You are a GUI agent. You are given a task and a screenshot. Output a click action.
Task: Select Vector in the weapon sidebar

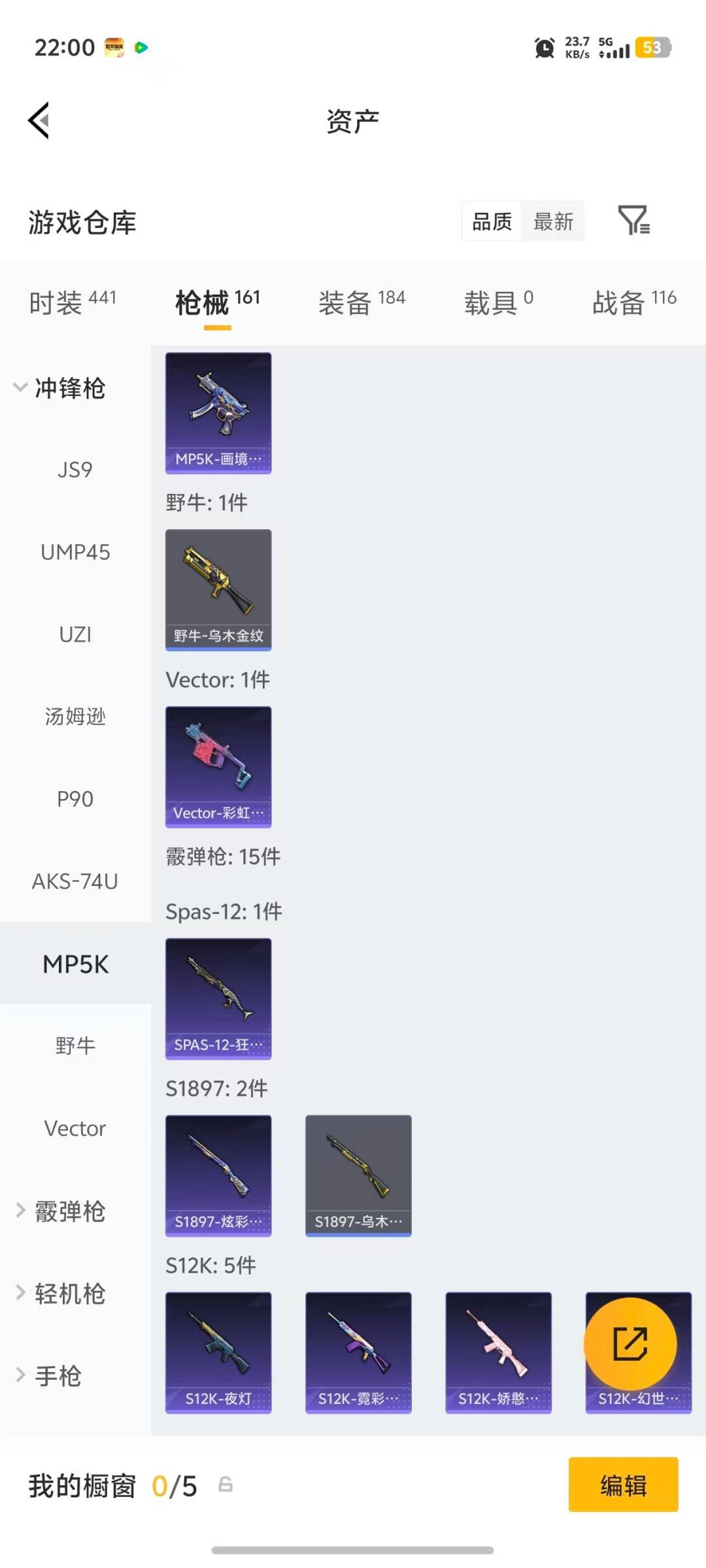click(x=75, y=1128)
